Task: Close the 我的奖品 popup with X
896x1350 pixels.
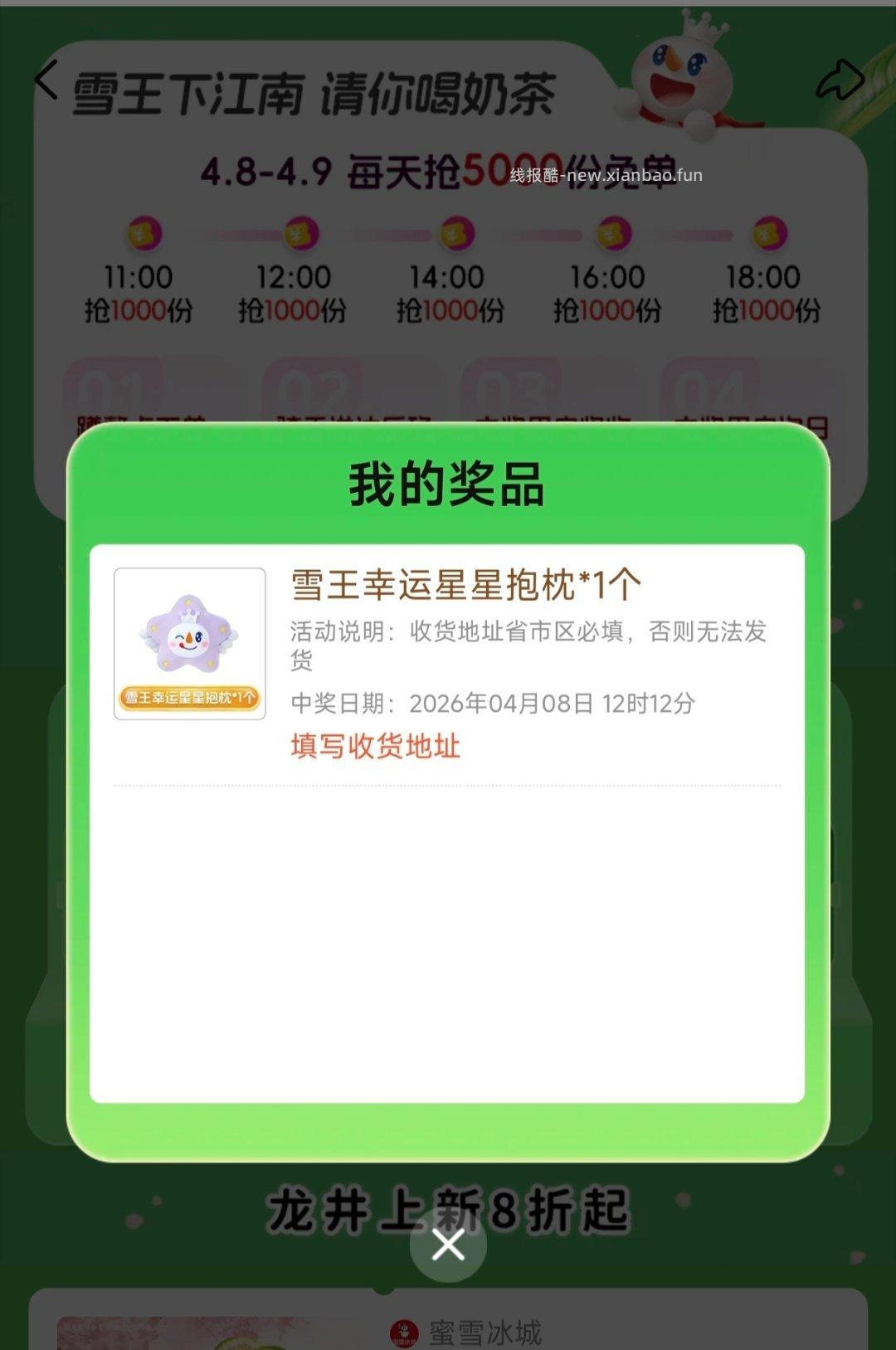Action: (x=448, y=1245)
